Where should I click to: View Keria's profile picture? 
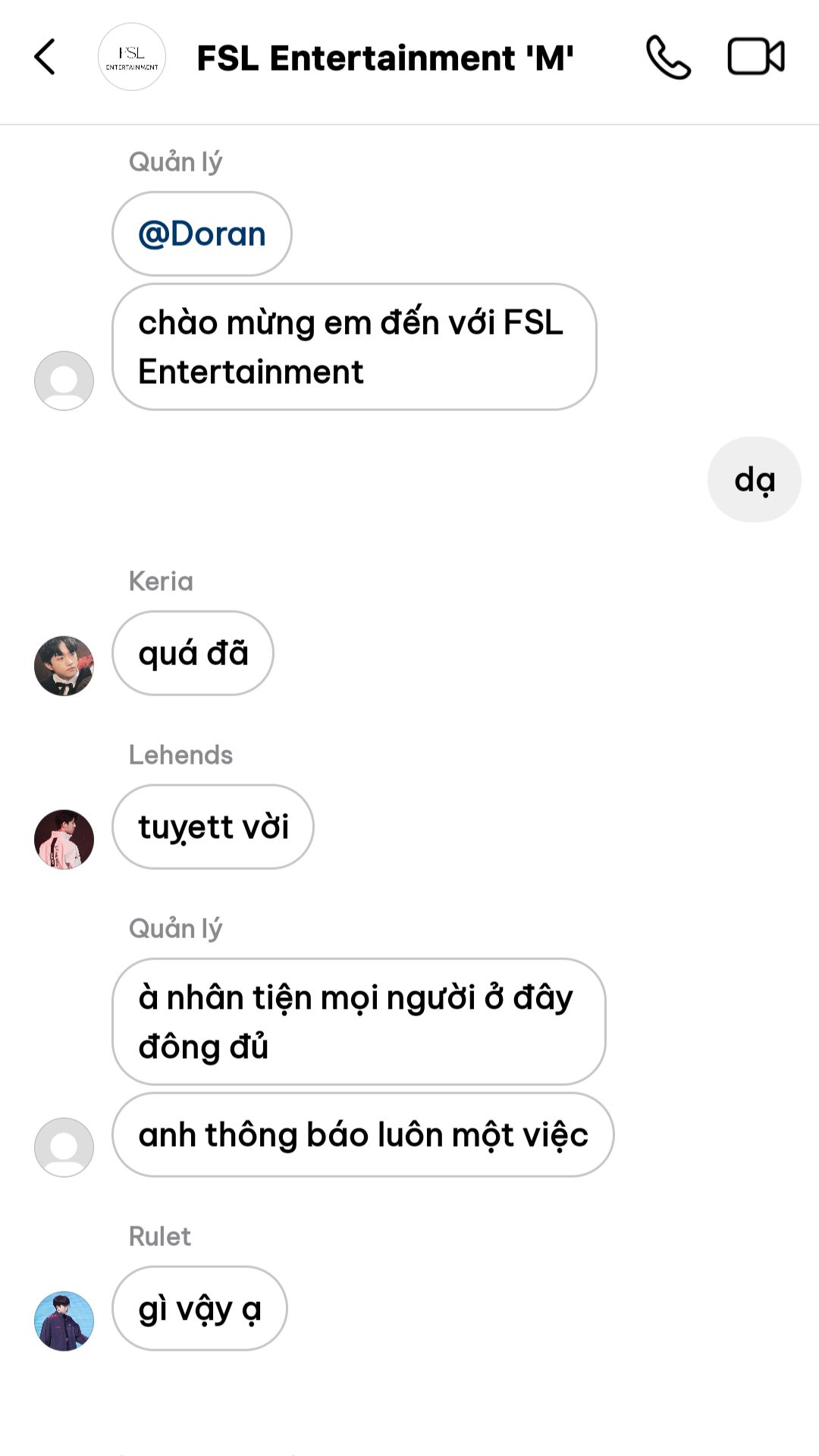coord(64,666)
